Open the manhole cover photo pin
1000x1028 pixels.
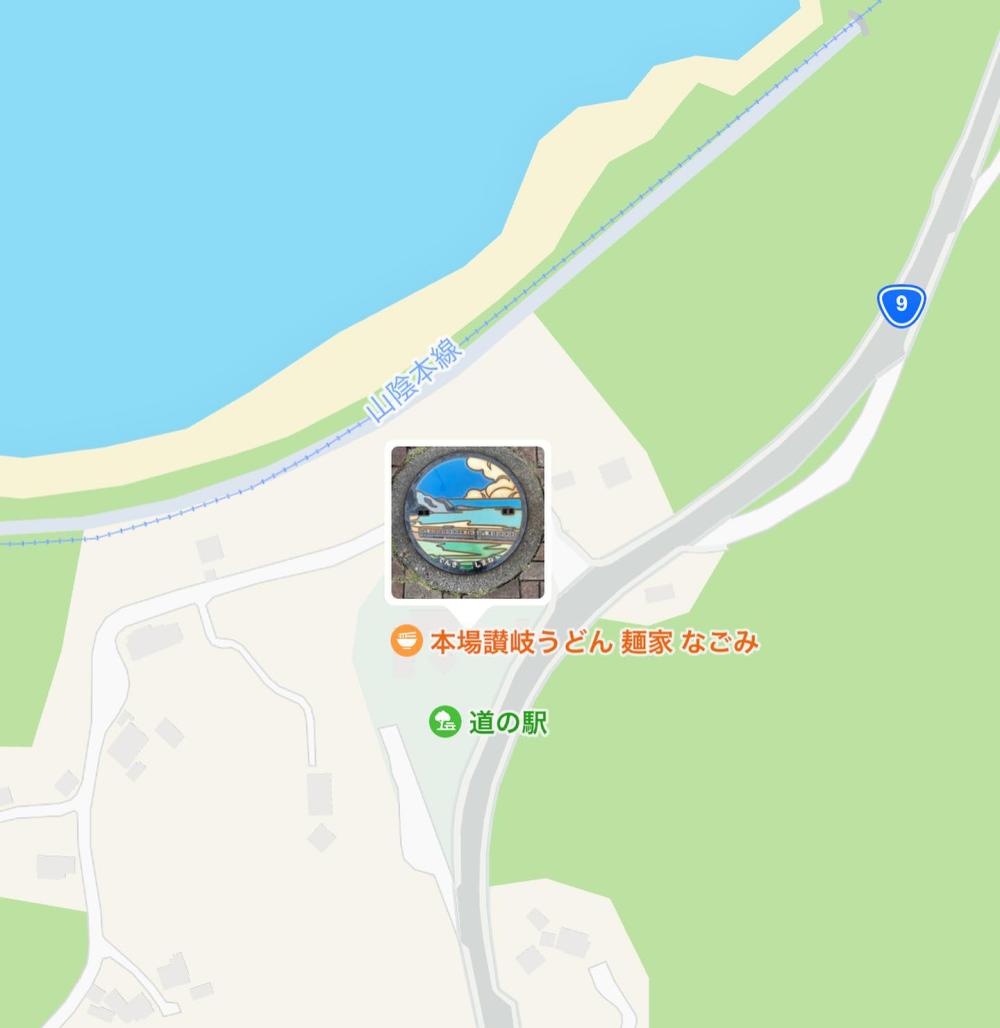468,522
